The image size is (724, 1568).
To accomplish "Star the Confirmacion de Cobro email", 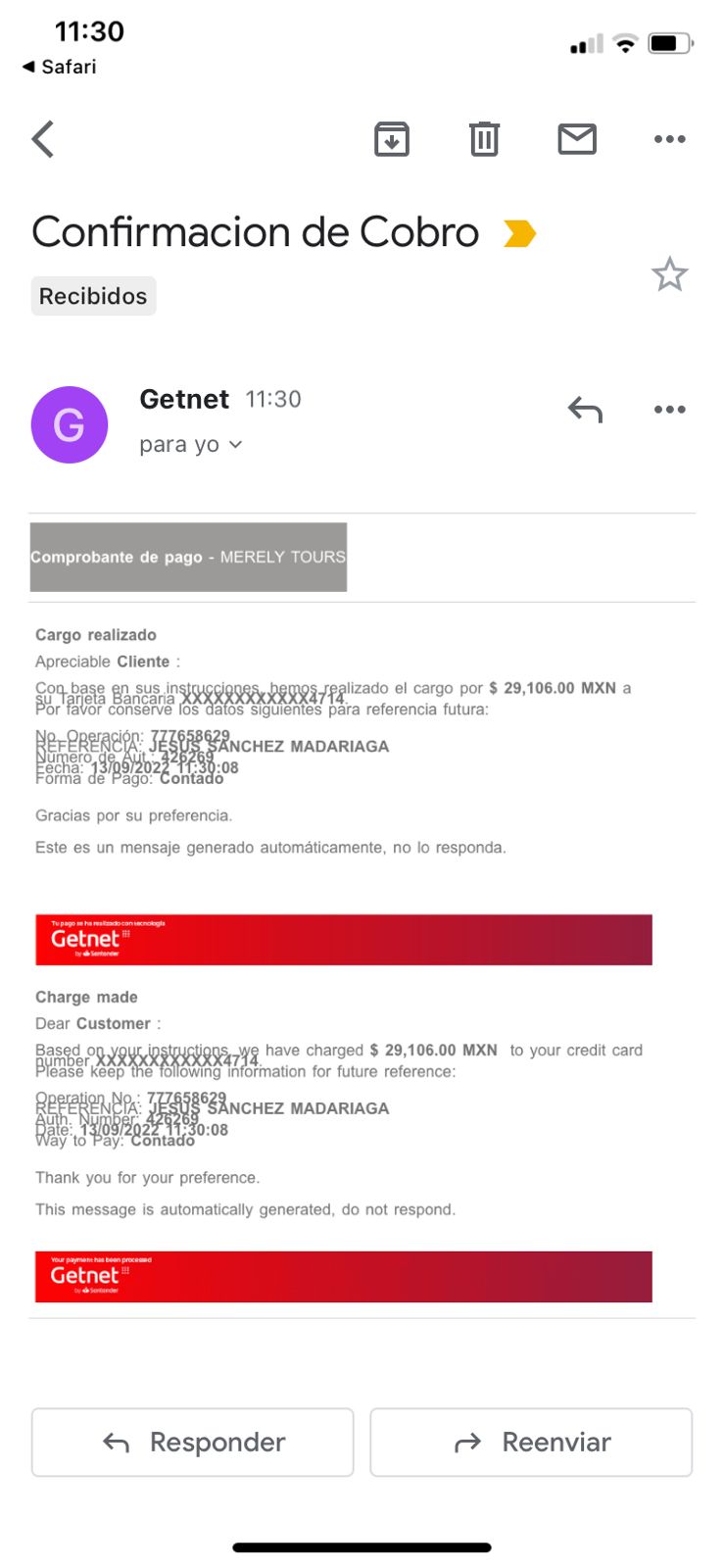I will coord(670,274).
